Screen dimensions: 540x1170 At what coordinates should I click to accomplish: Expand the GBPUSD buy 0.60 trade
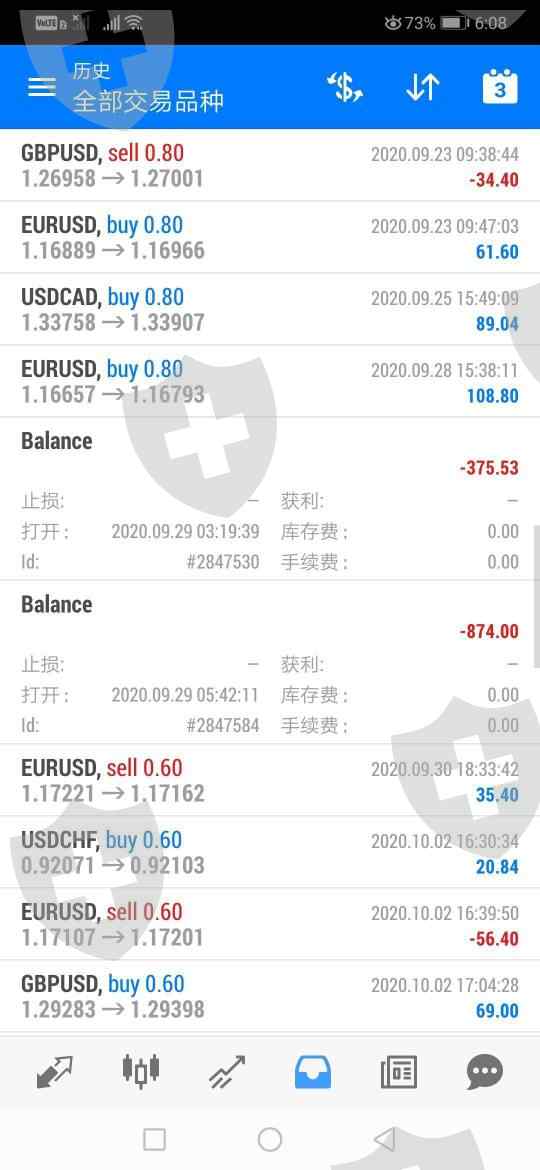[270, 997]
